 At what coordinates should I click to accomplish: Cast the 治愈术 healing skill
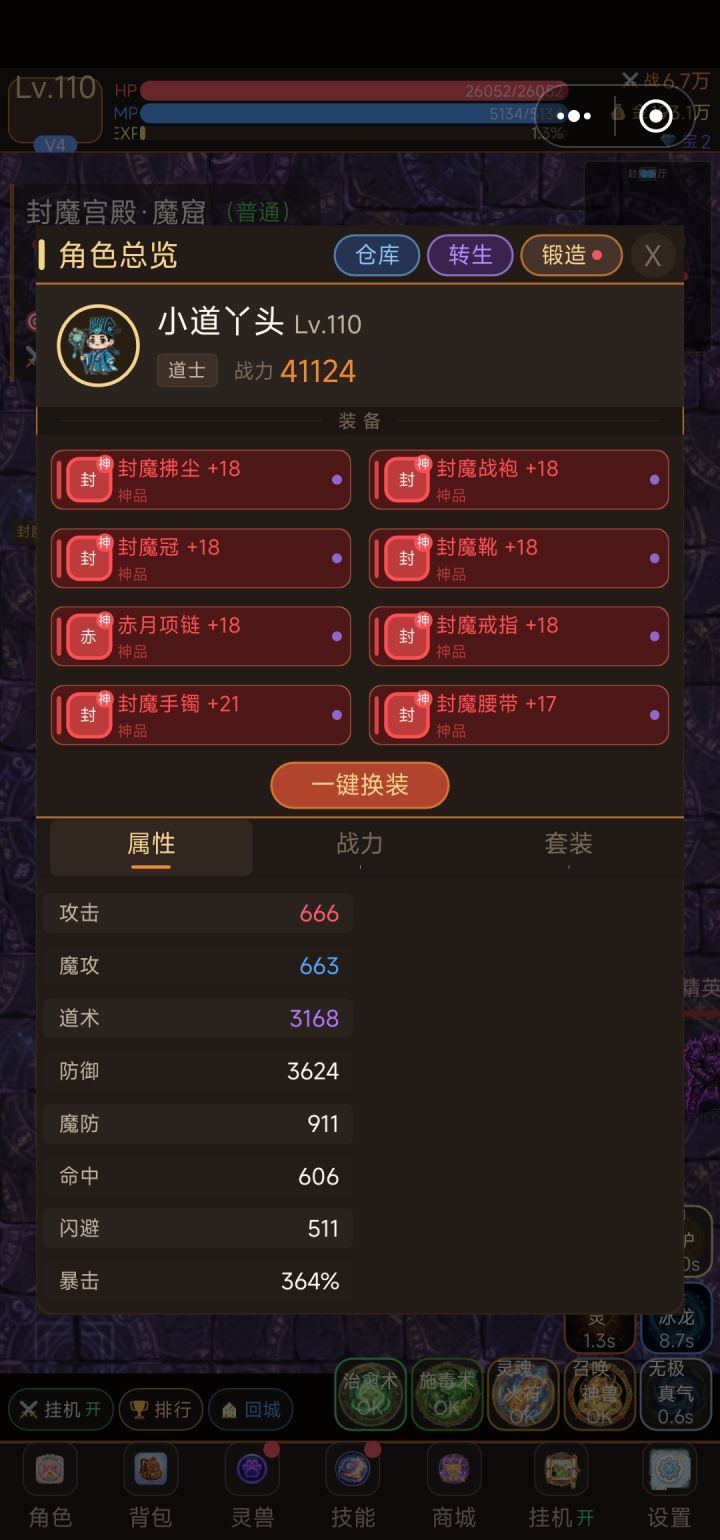(370, 1395)
